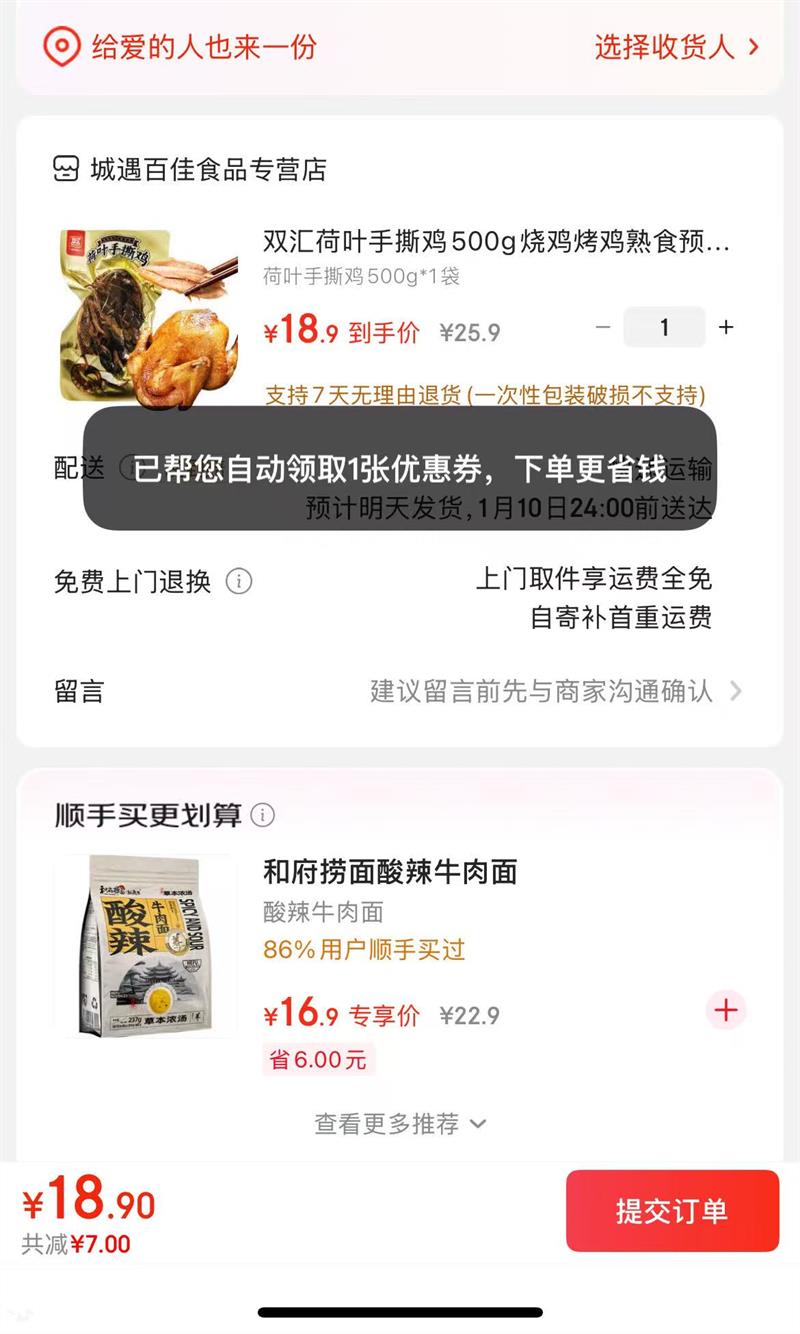Click the red plus icon to add 和府捞面酸辣牛肉面
The height and width of the screenshot is (1334, 800).
tap(725, 1011)
